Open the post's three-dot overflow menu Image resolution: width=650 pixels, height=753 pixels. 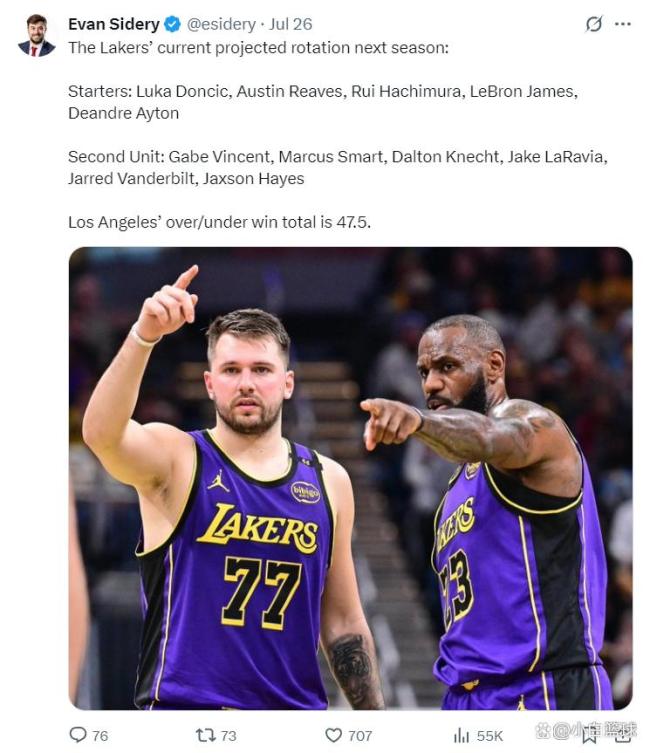pos(623,24)
